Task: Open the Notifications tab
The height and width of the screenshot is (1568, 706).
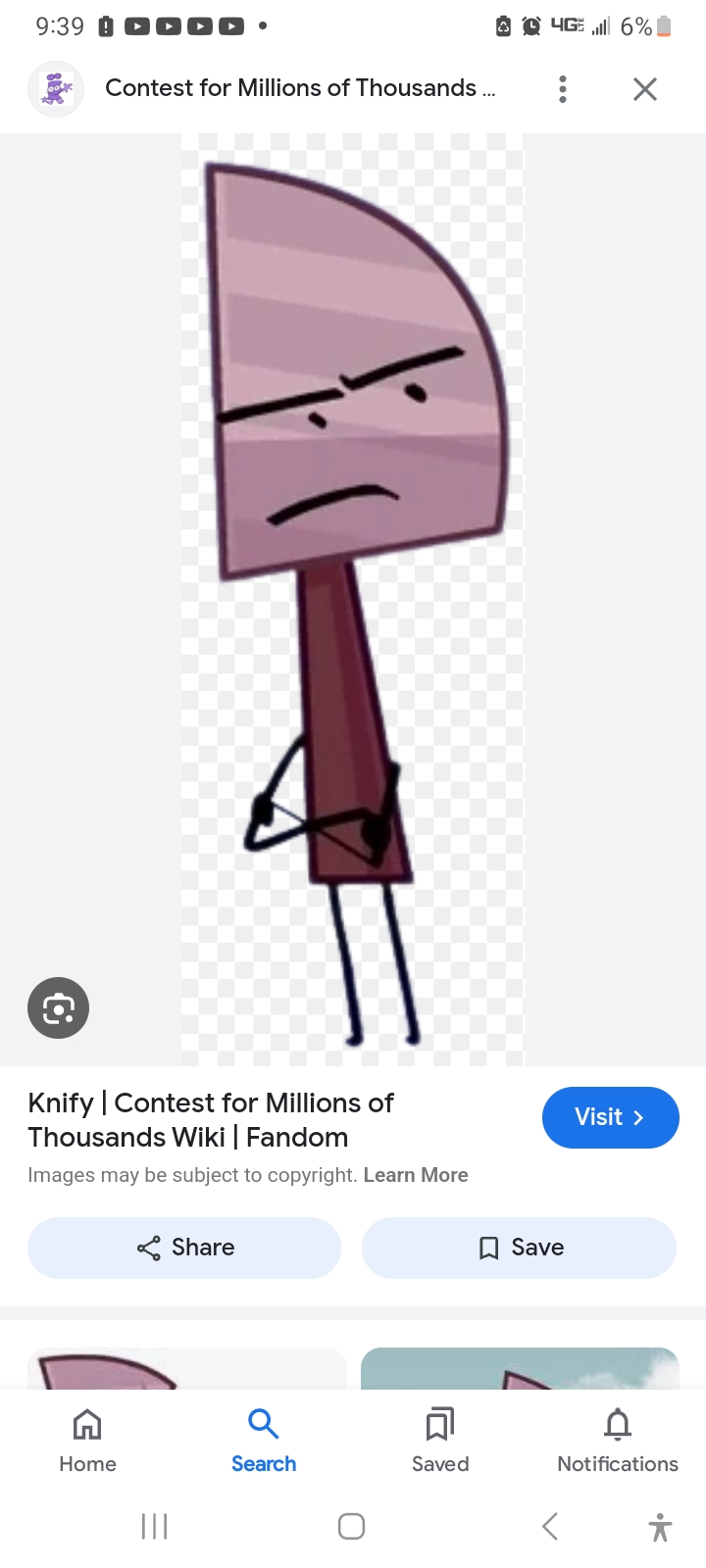Action: coord(617,1439)
